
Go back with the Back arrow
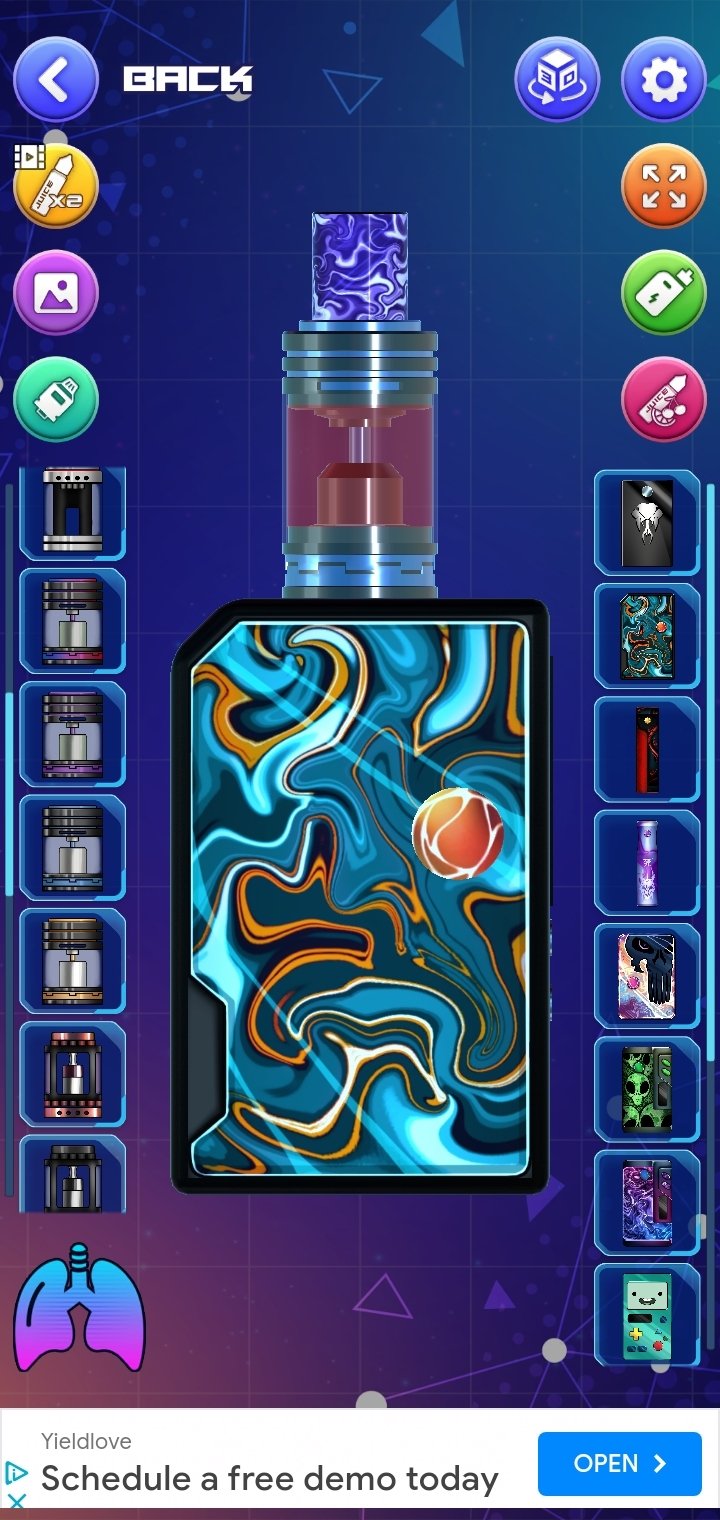tap(55, 80)
